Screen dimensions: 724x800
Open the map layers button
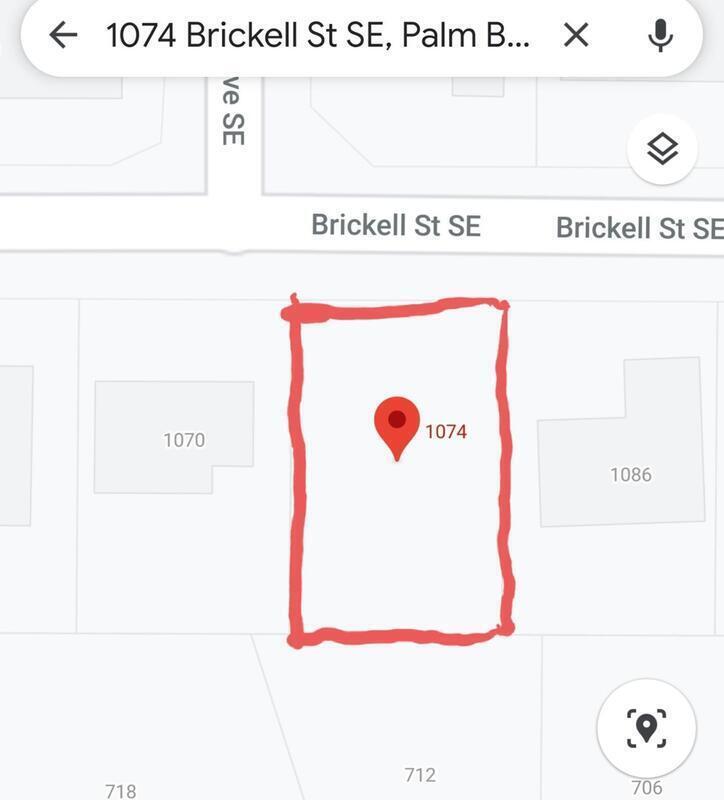click(x=662, y=150)
